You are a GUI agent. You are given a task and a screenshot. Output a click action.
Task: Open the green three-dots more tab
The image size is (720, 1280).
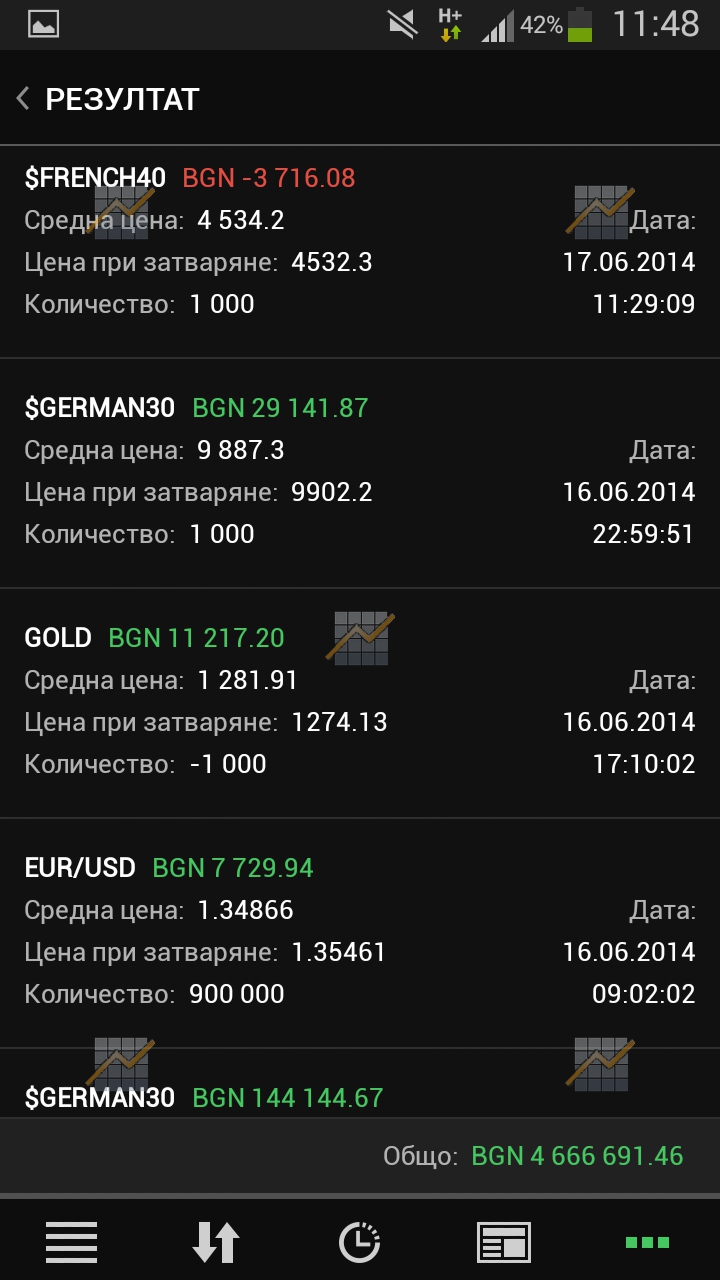click(x=647, y=1242)
